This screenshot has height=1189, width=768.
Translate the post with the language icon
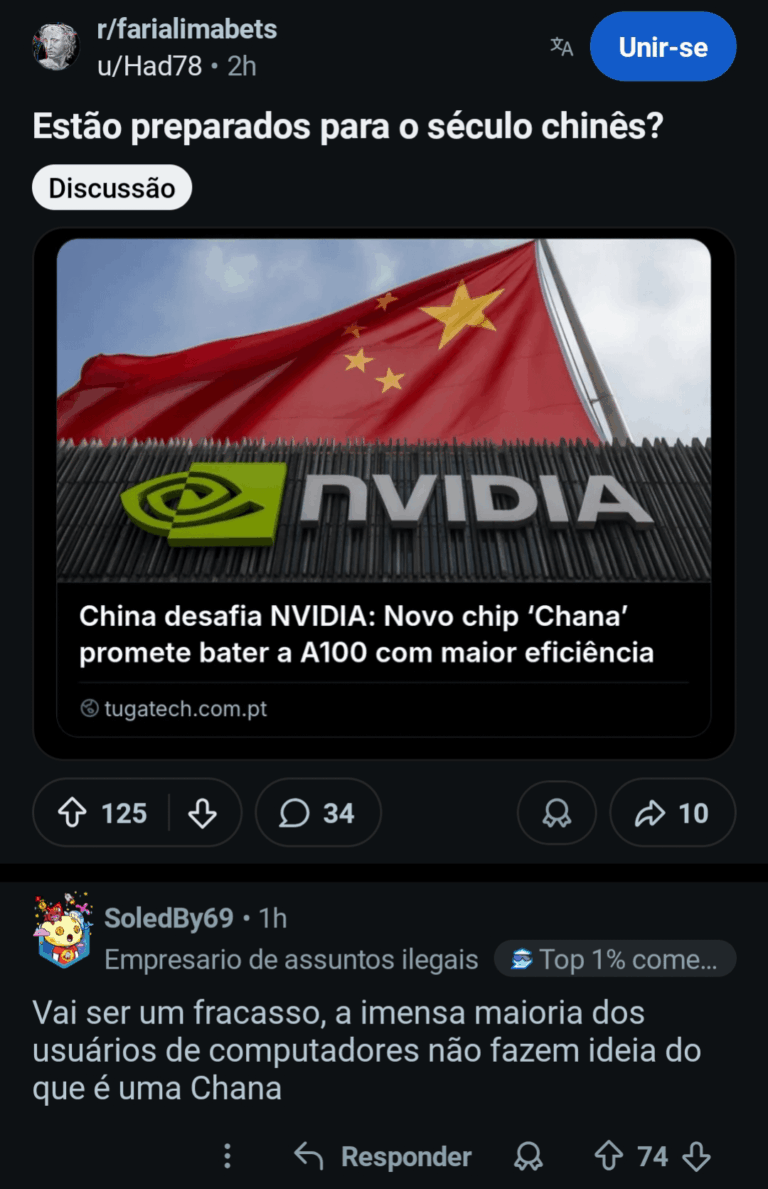tap(562, 47)
